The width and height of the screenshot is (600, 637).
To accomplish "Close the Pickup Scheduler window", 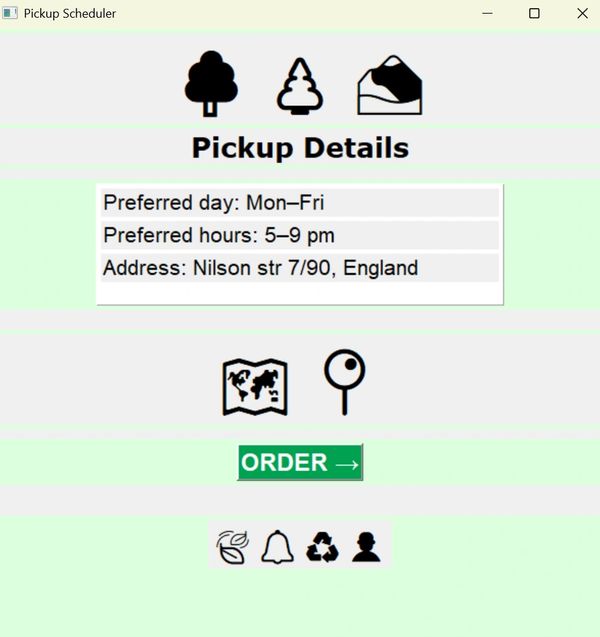I will [582, 14].
